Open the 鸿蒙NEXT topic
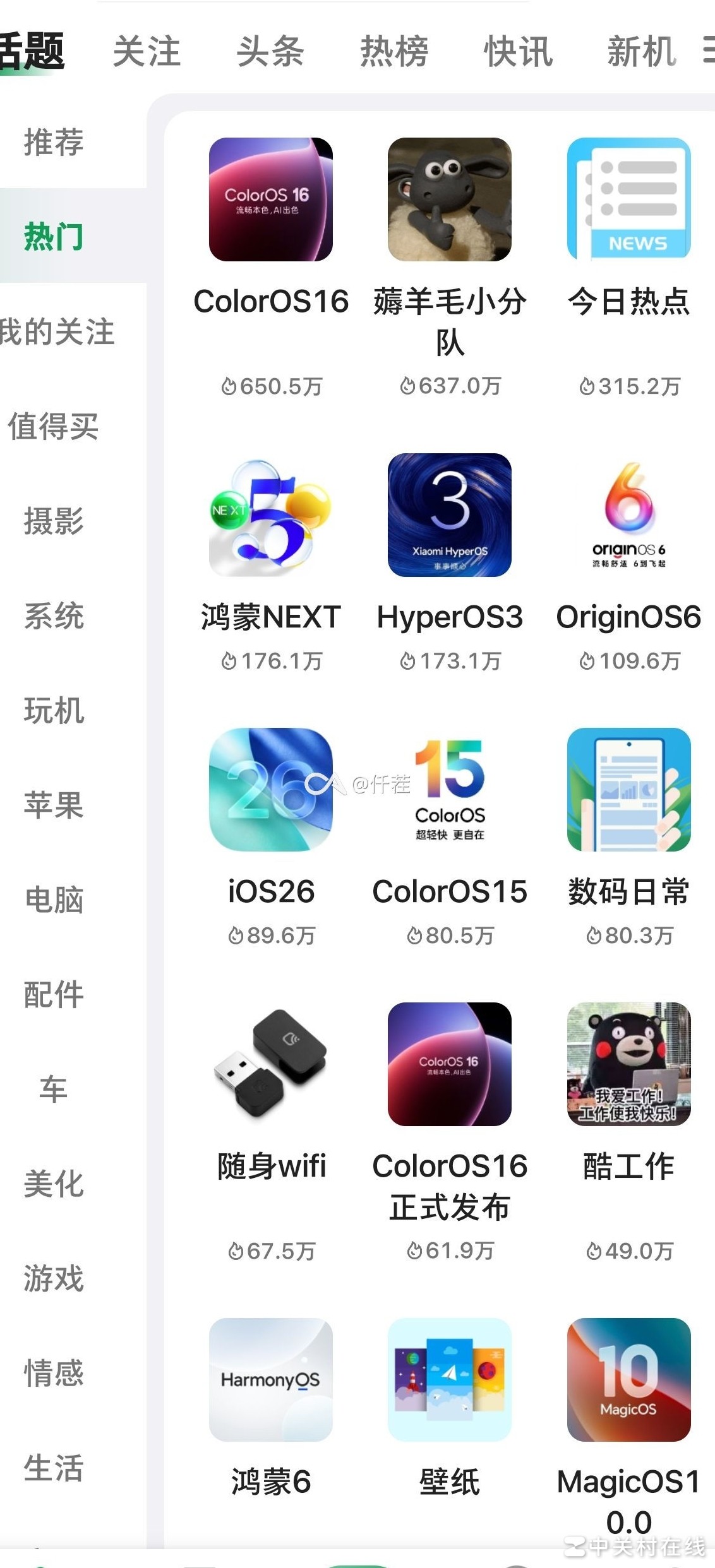This screenshot has width=715, height=1568. coord(271,515)
